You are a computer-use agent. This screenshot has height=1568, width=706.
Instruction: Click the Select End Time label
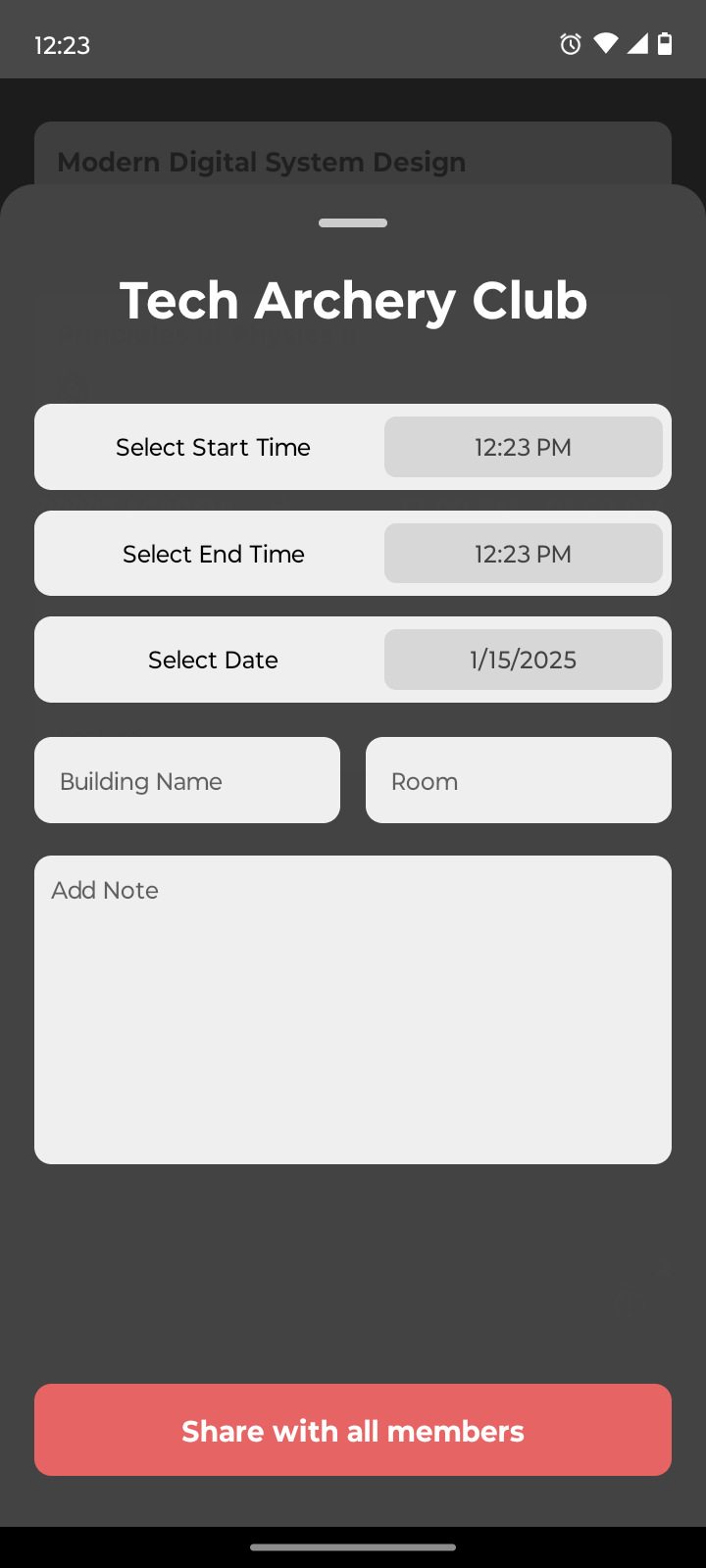pyautogui.click(x=213, y=553)
